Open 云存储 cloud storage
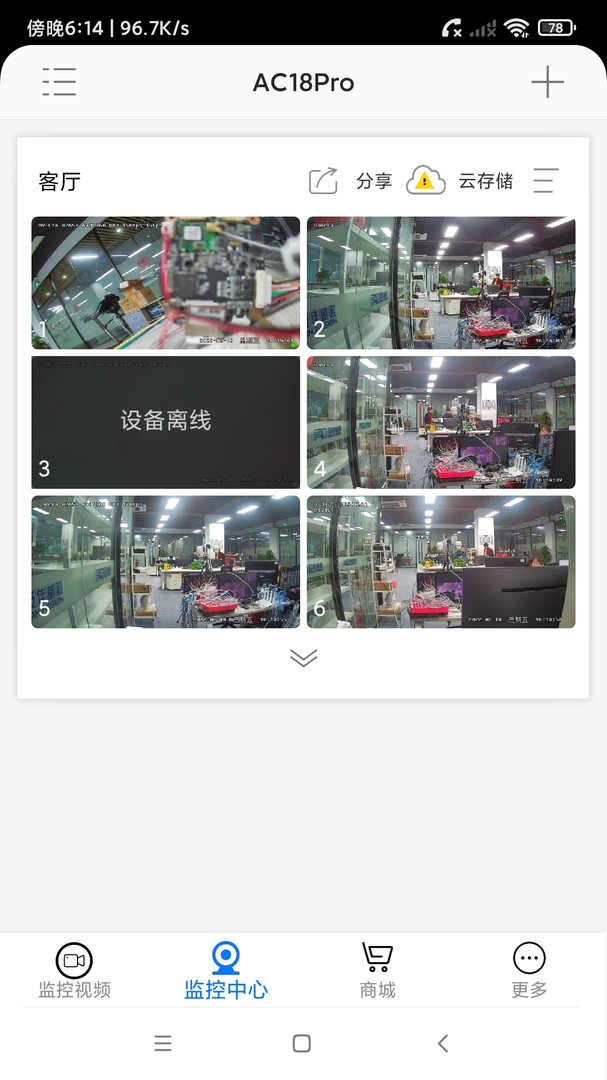This screenshot has height=1080, width=607. pyautogui.click(x=461, y=181)
